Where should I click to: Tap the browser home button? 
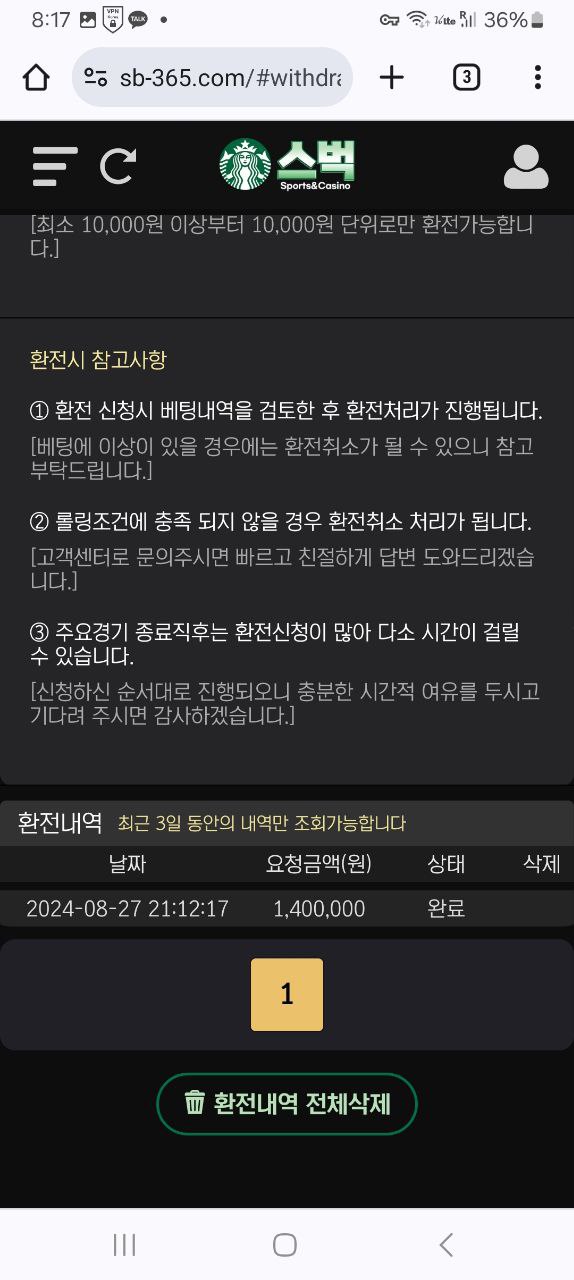[x=36, y=77]
